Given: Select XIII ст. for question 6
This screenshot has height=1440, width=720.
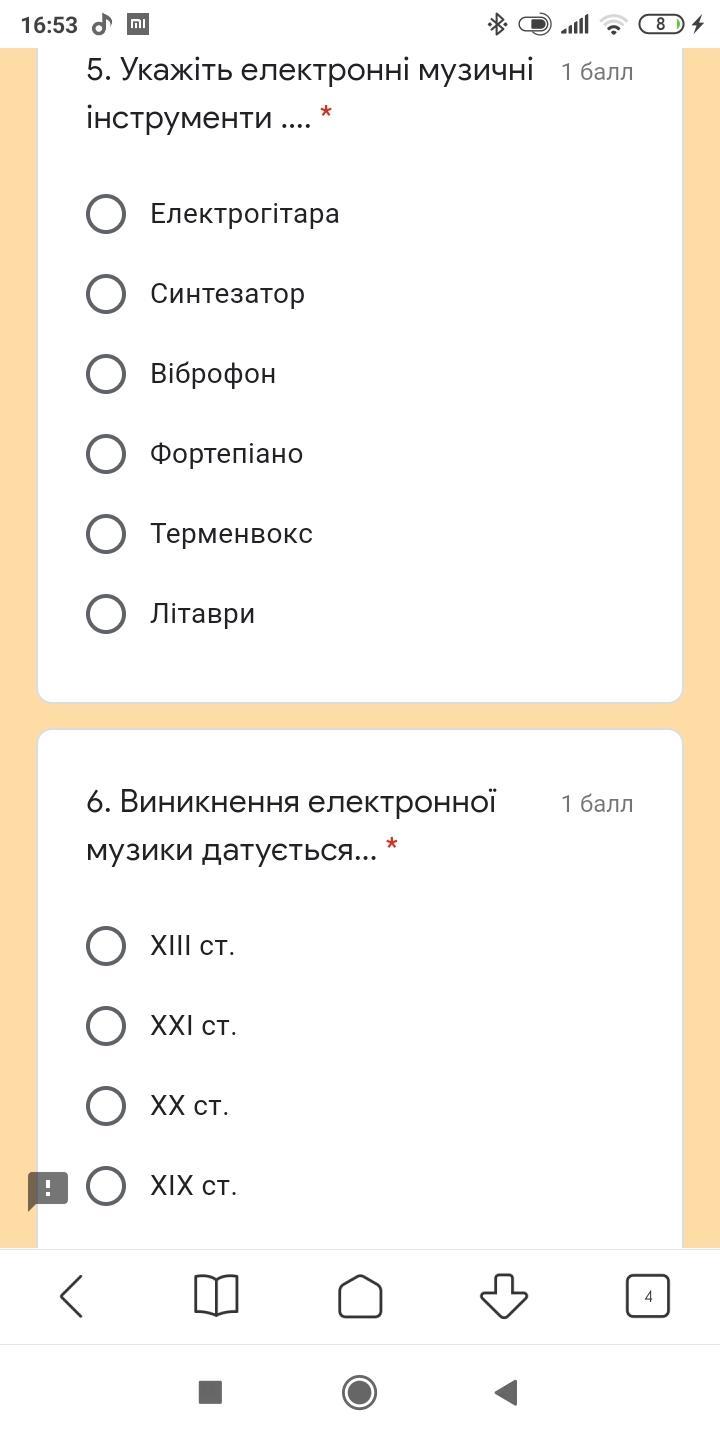Looking at the screenshot, I should click(x=106, y=946).
